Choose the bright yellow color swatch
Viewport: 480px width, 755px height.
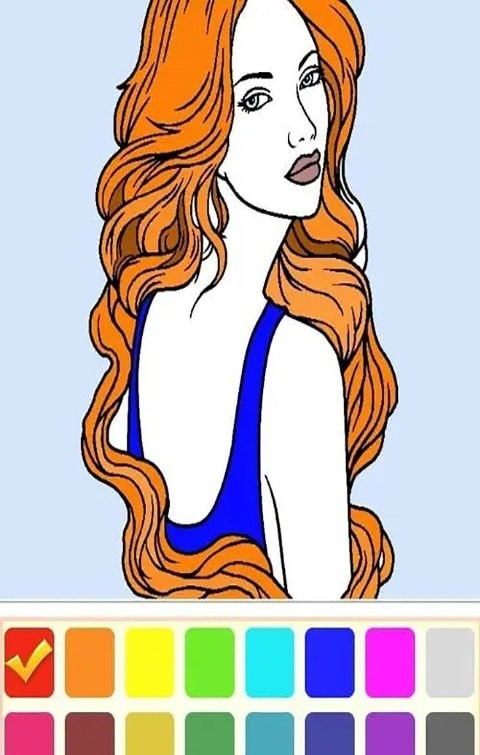[150, 662]
